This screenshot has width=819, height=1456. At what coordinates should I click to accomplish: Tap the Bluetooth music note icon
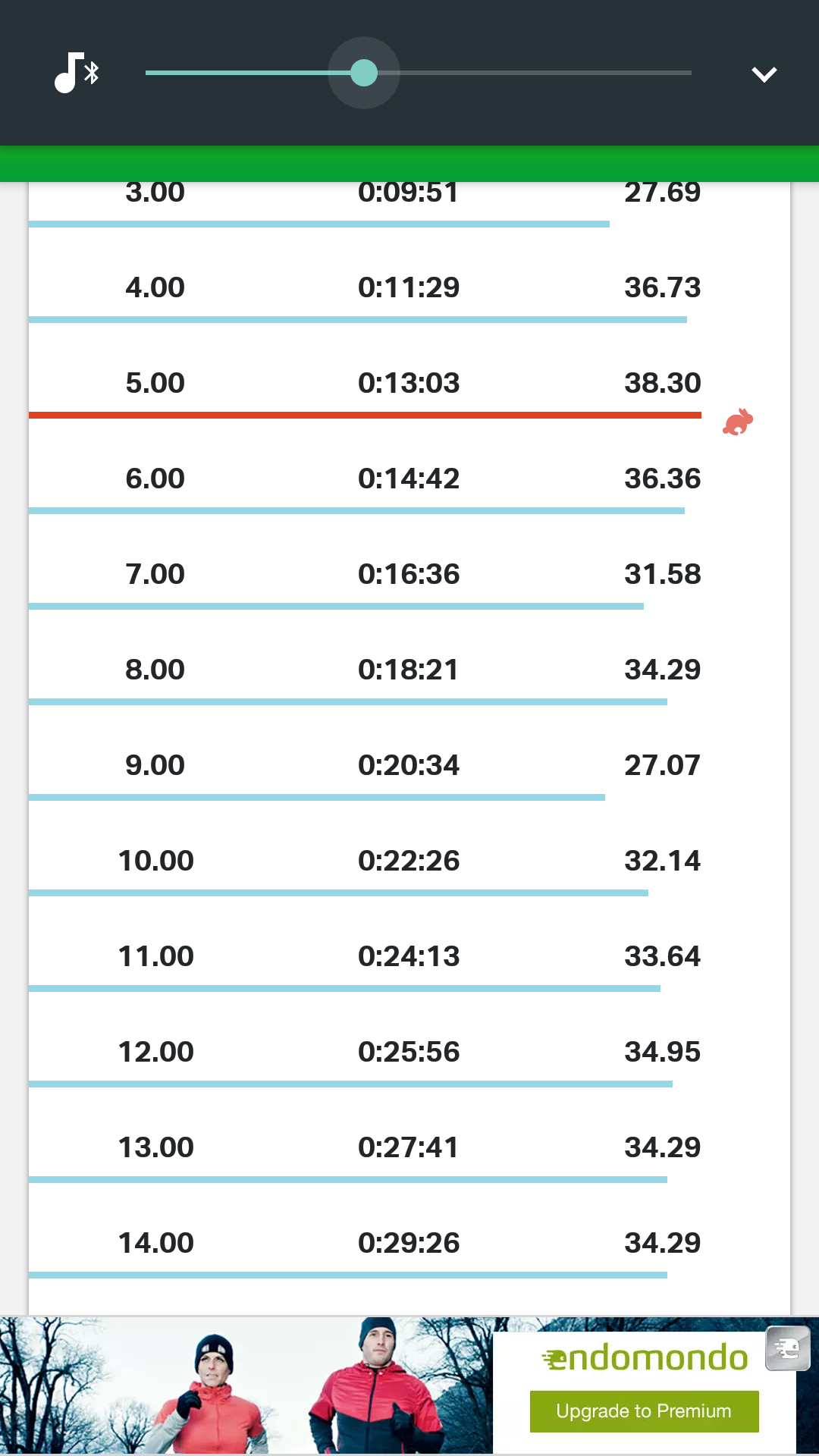pos(77,73)
